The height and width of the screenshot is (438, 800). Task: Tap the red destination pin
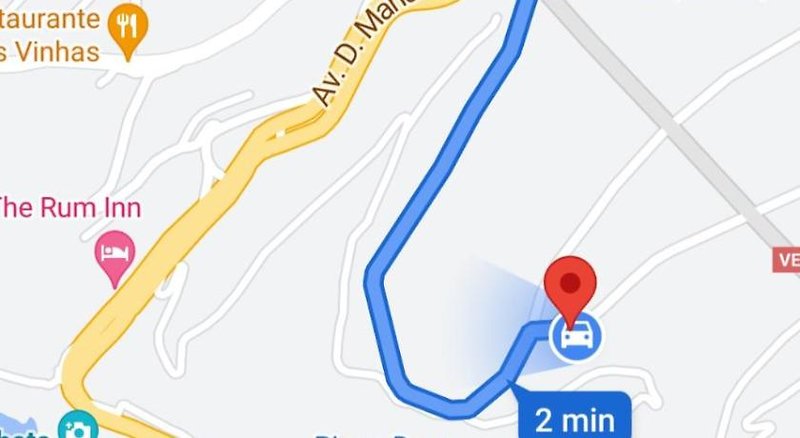tap(570, 283)
